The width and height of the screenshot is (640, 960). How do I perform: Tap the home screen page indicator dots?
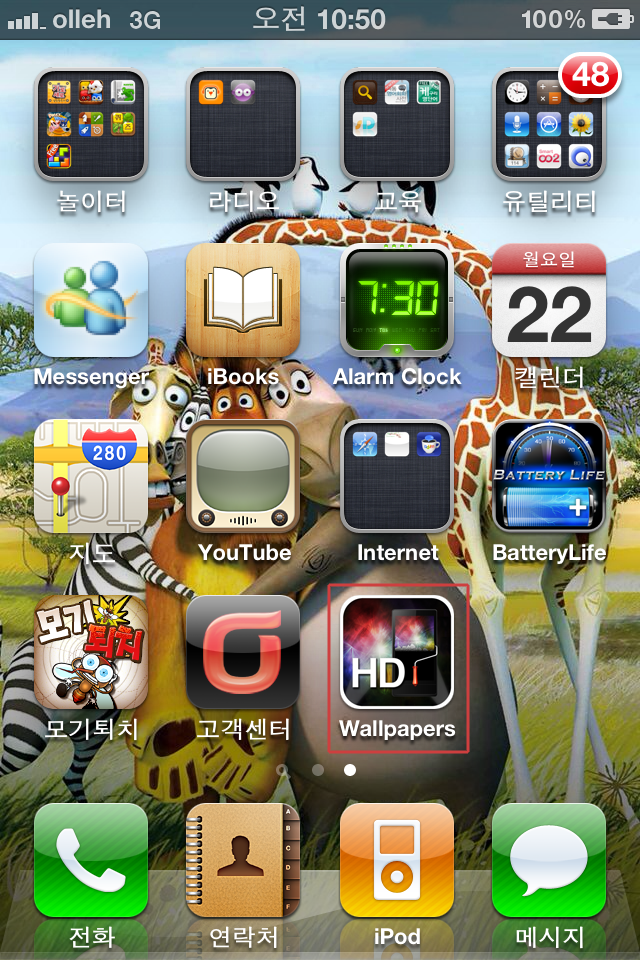click(317, 770)
